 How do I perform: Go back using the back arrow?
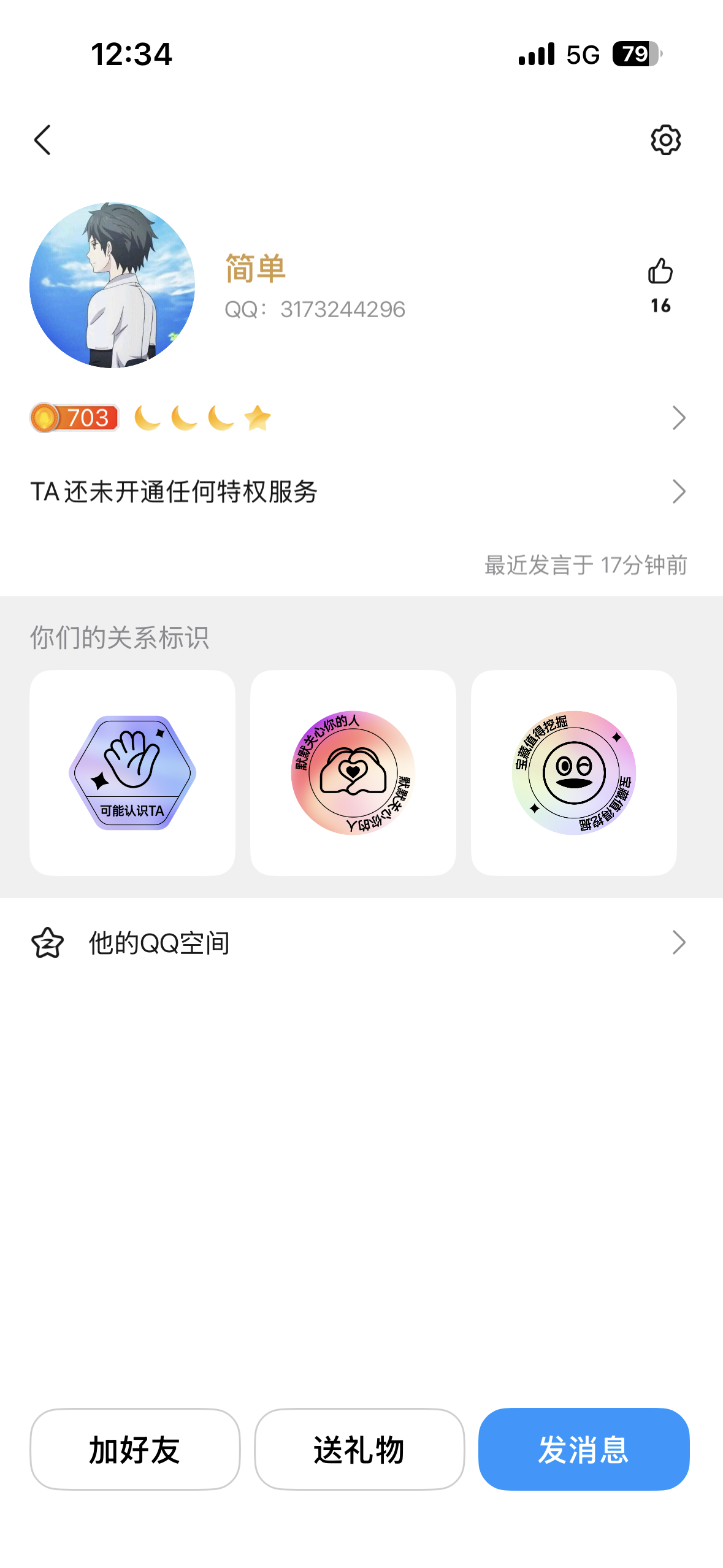(42, 140)
